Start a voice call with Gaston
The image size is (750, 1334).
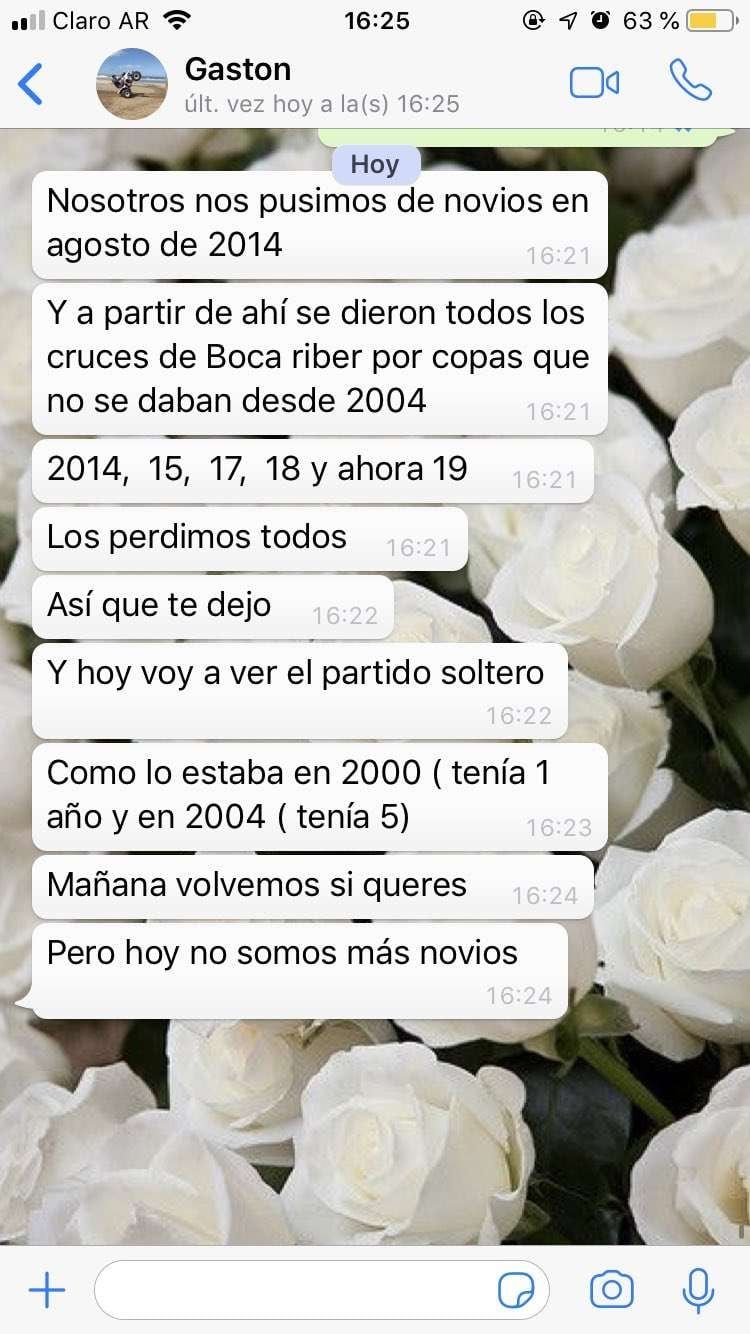690,81
